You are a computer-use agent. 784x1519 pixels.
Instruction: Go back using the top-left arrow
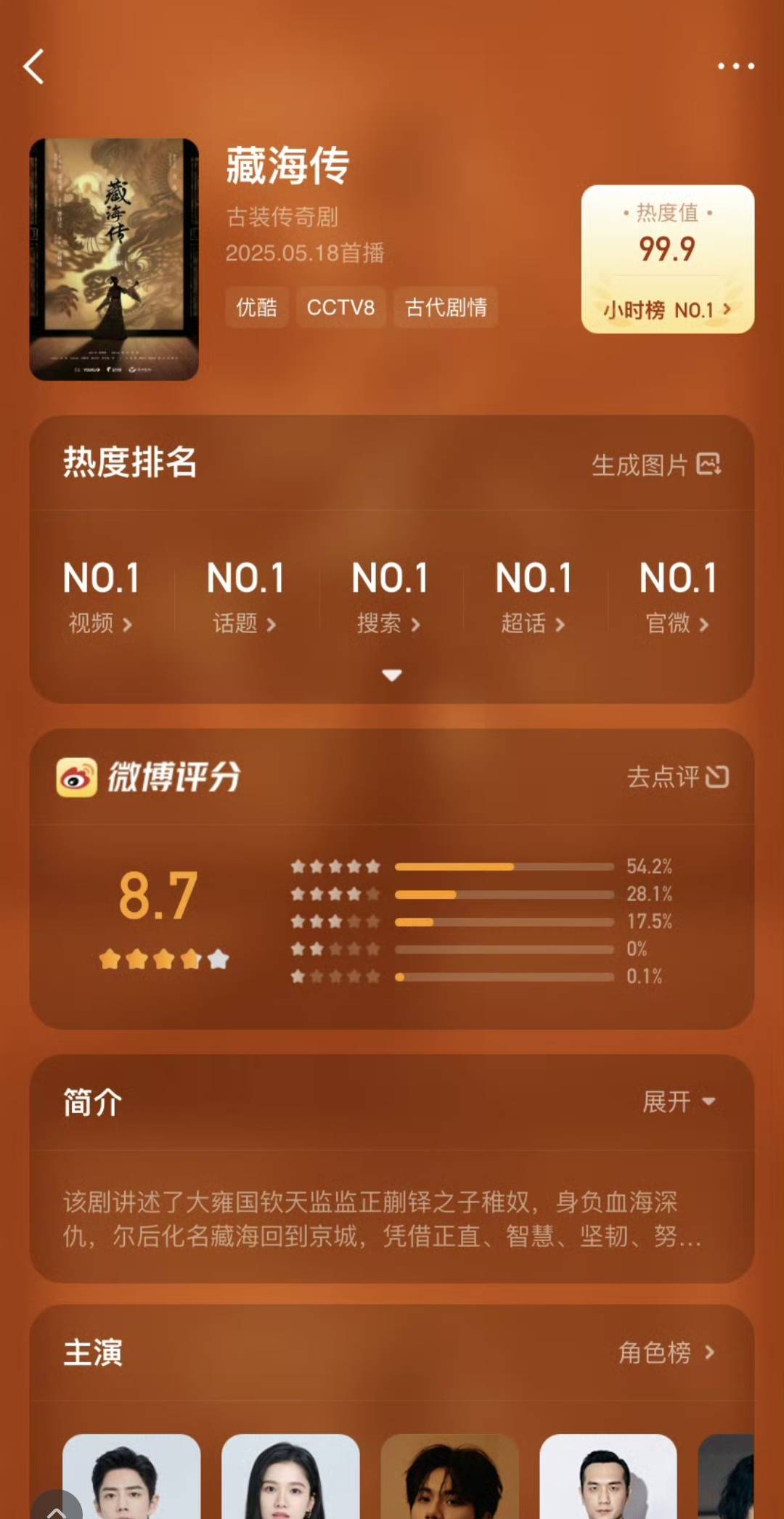click(34, 67)
